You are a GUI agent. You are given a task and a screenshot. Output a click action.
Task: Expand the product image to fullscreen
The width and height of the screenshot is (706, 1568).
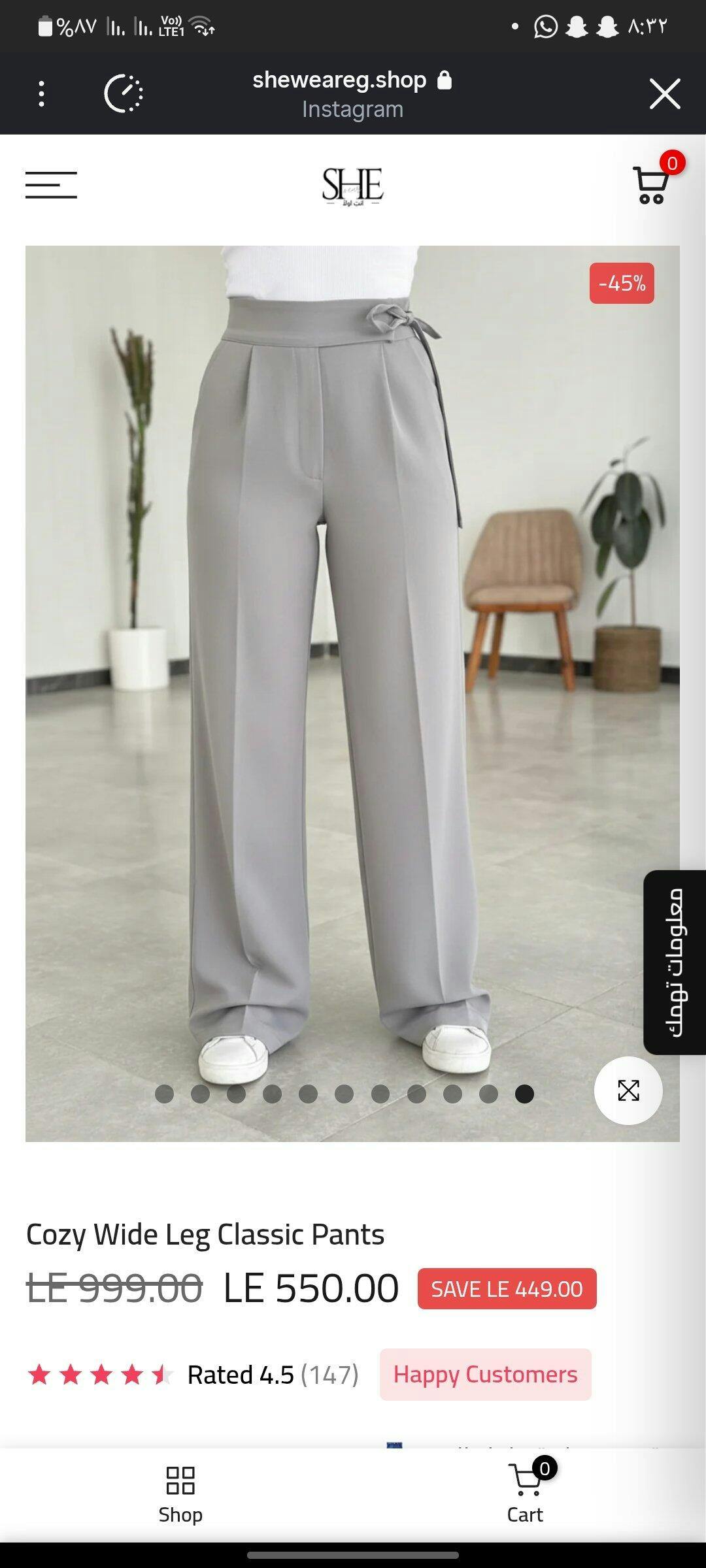pos(628,1090)
